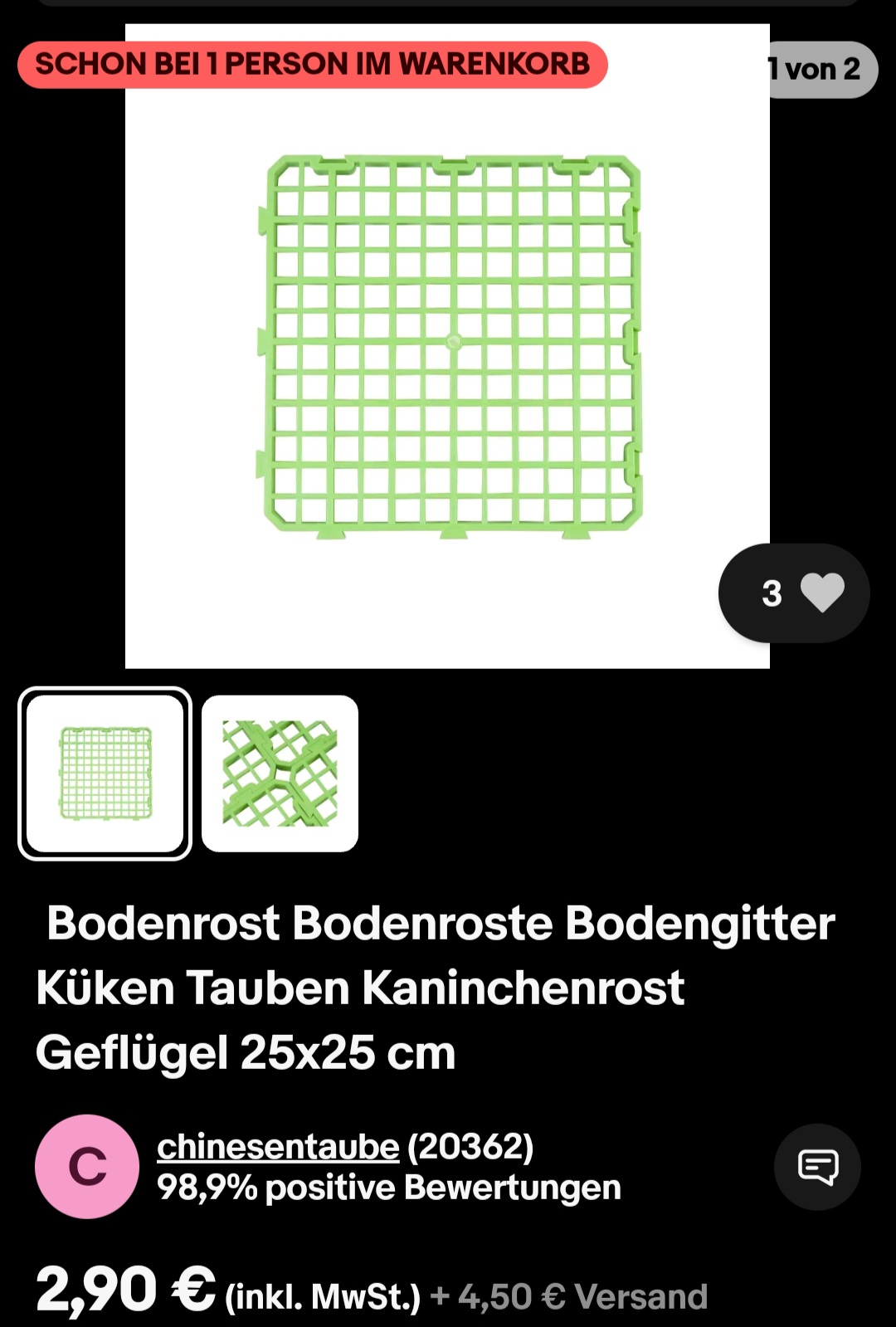Open the main product image fullscreen
The height and width of the screenshot is (1327, 896).
[447, 346]
